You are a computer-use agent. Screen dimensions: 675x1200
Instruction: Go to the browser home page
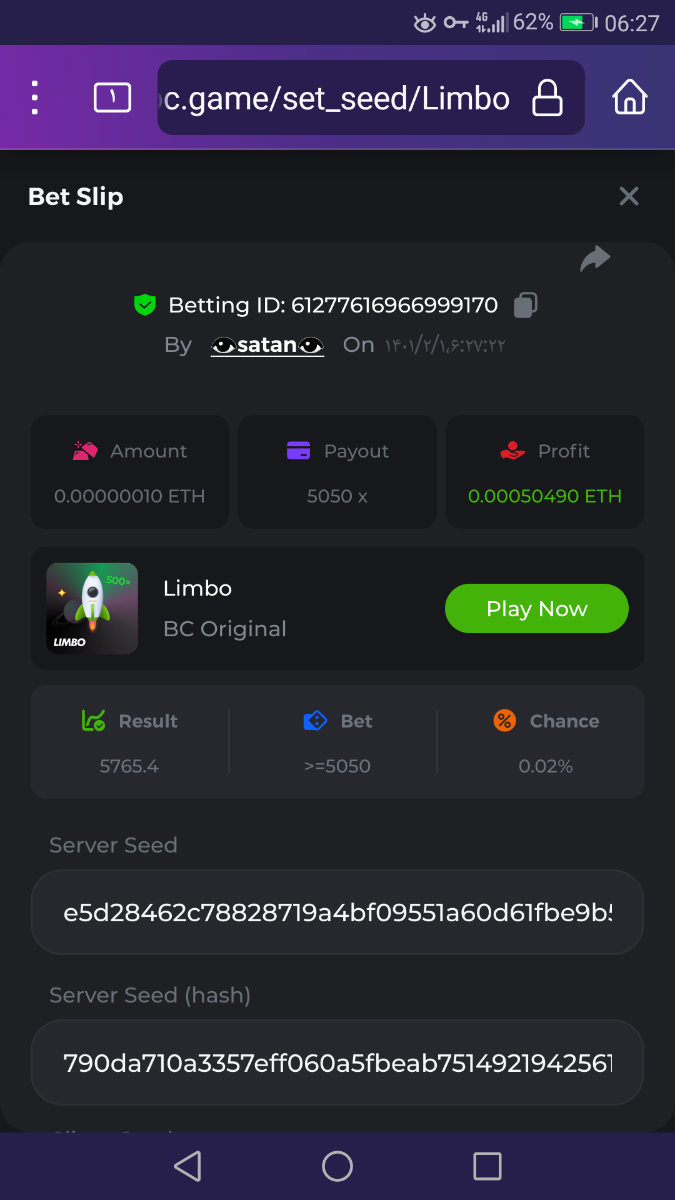point(629,98)
